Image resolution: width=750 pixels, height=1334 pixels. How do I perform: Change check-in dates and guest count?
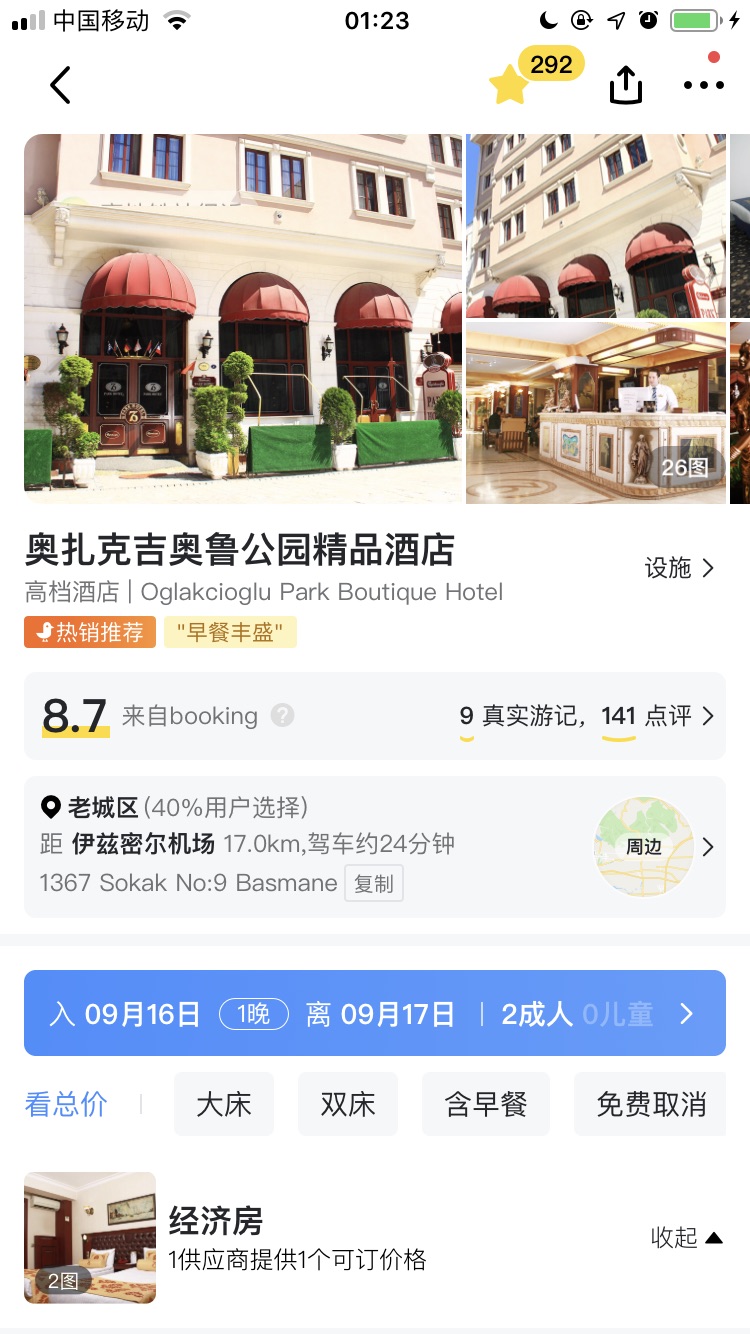click(375, 1014)
